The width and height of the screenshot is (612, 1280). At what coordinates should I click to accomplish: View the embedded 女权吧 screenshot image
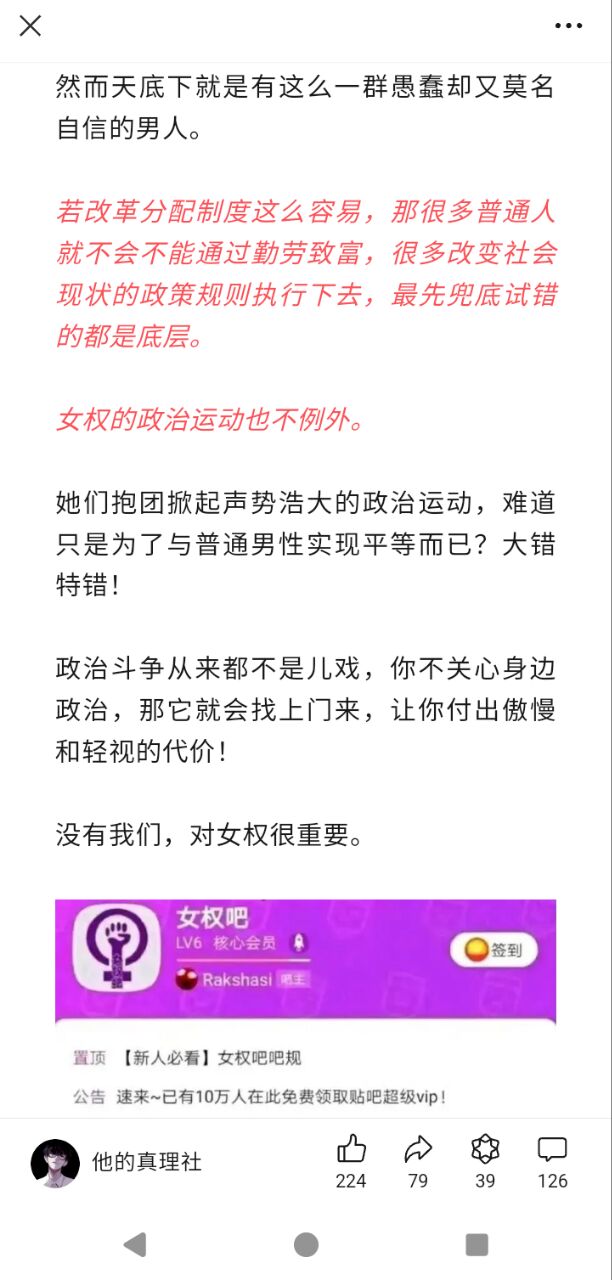pos(305,1005)
